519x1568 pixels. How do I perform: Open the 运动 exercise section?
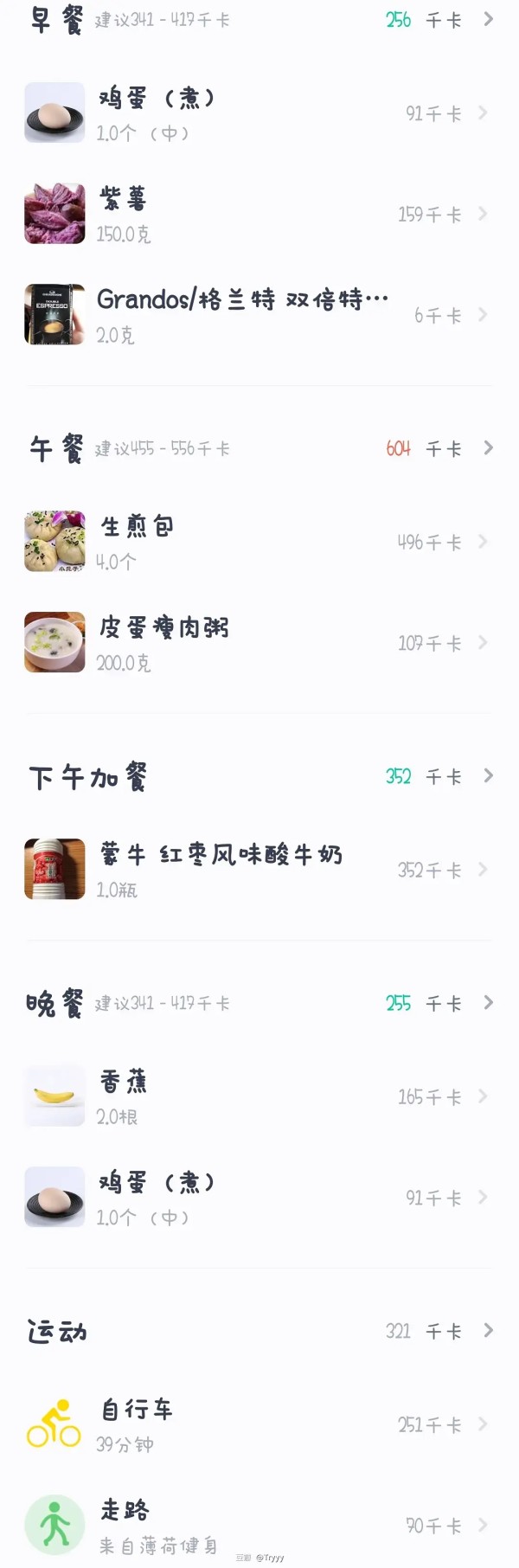(x=259, y=1331)
